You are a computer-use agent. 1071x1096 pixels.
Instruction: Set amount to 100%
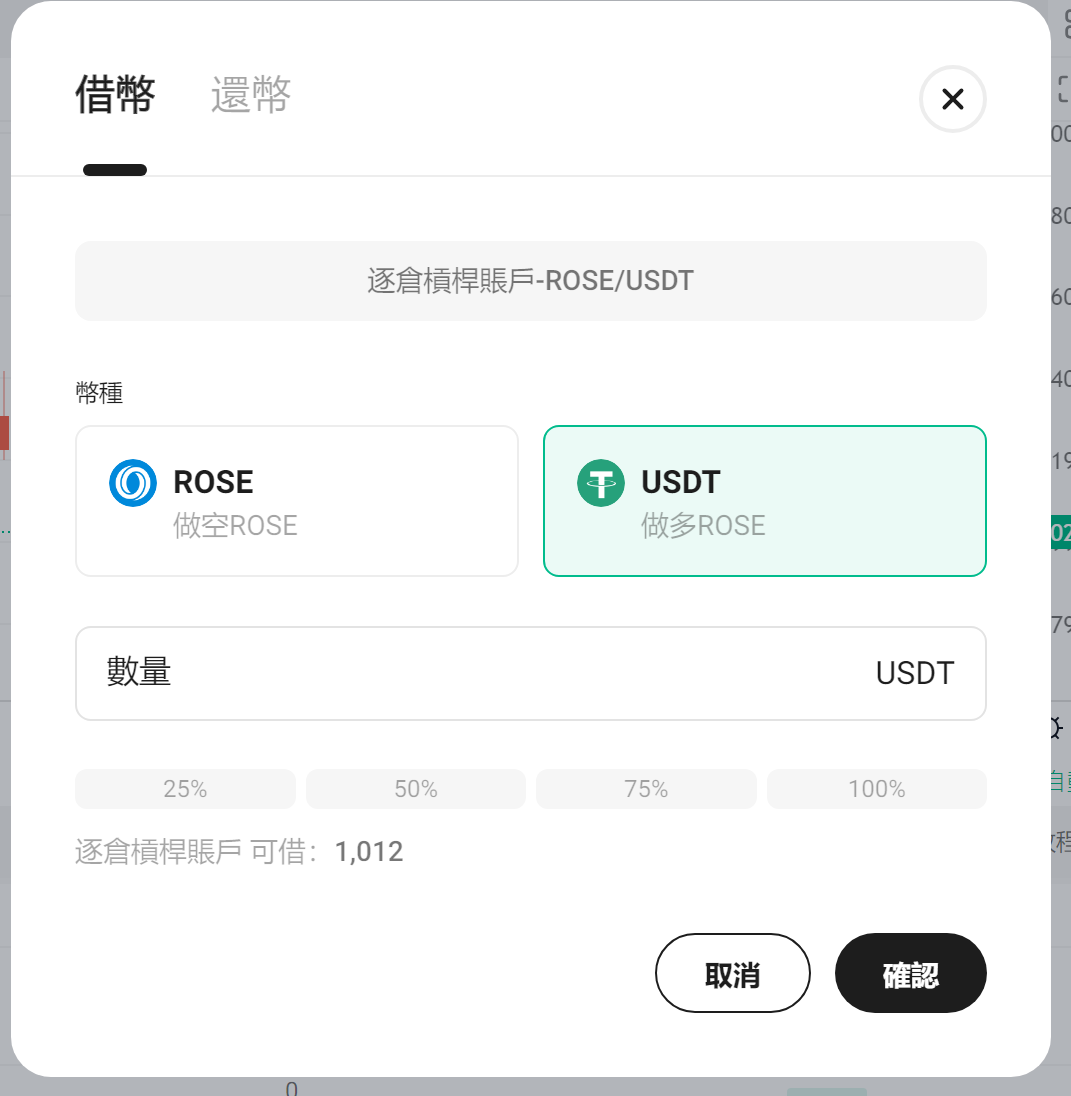pos(876,789)
